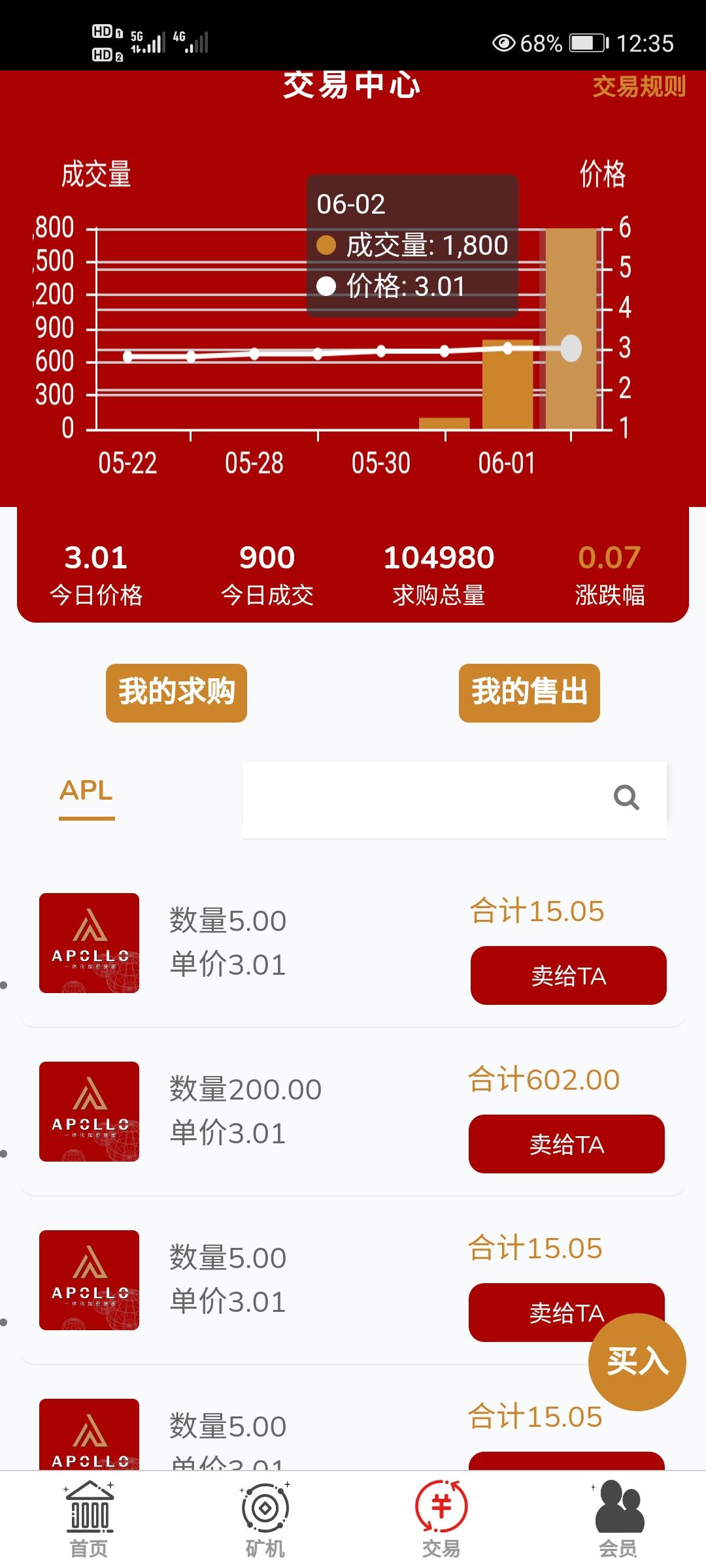
Task: Click inside the search input field
Action: pyautogui.click(x=425, y=798)
